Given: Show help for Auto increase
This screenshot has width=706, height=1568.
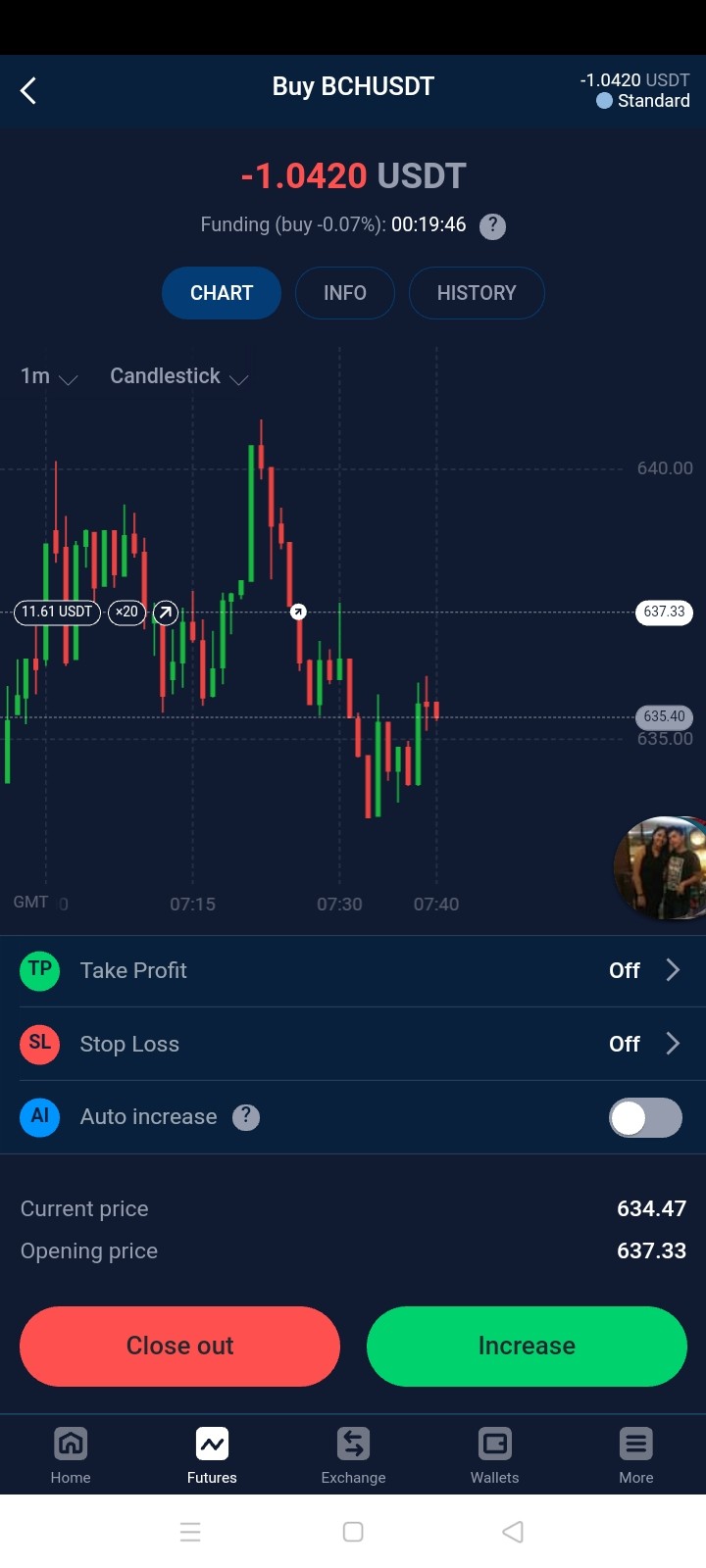Looking at the screenshot, I should point(246,1117).
